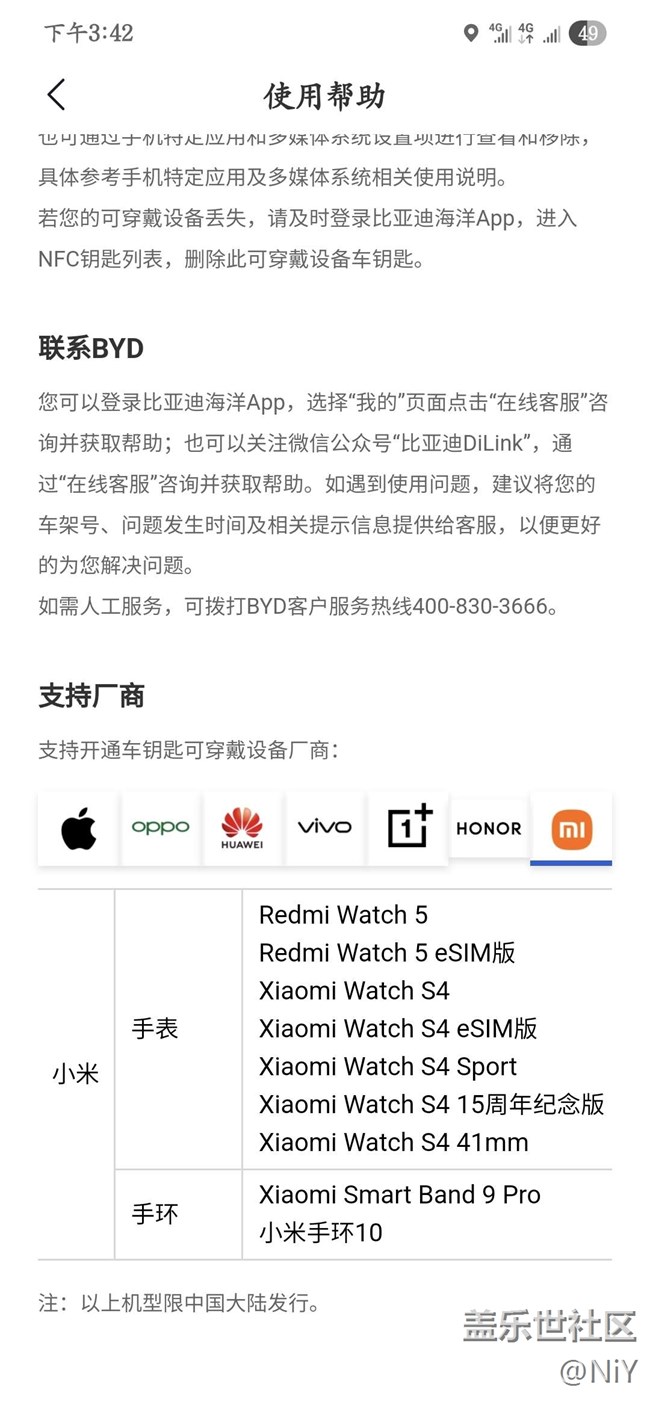Tap the Xiaomi manufacturer tab
This screenshot has width=650, height=1408.
click(x=571, y=829)
